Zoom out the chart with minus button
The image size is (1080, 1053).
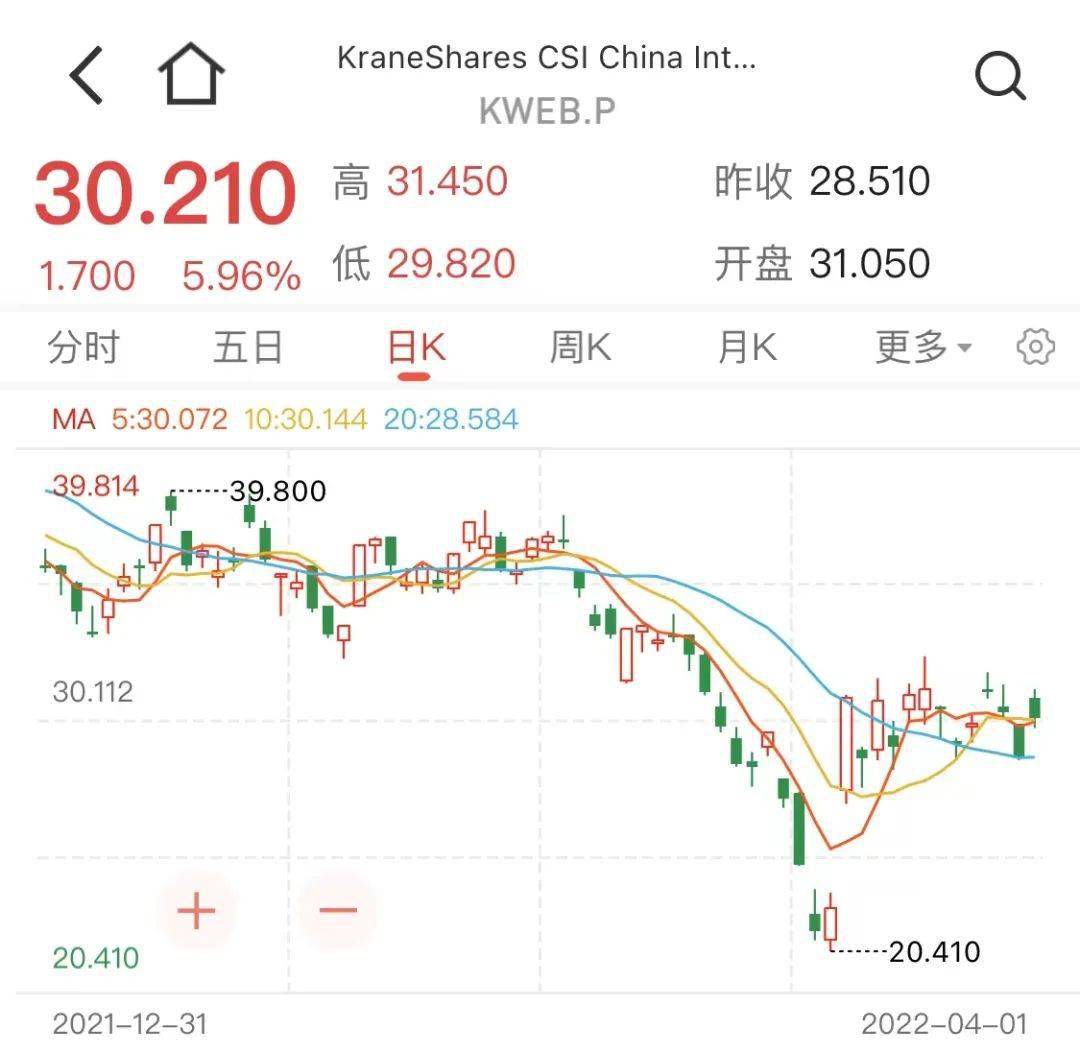point(338,910)
